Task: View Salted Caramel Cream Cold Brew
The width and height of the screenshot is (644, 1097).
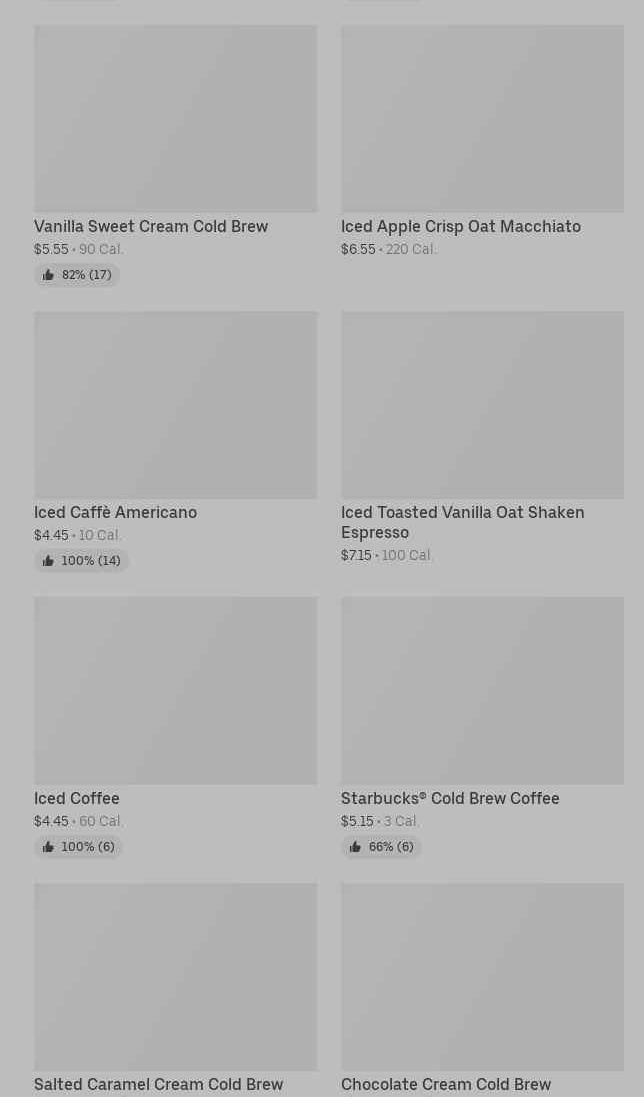Action: [x=176, y=989]
